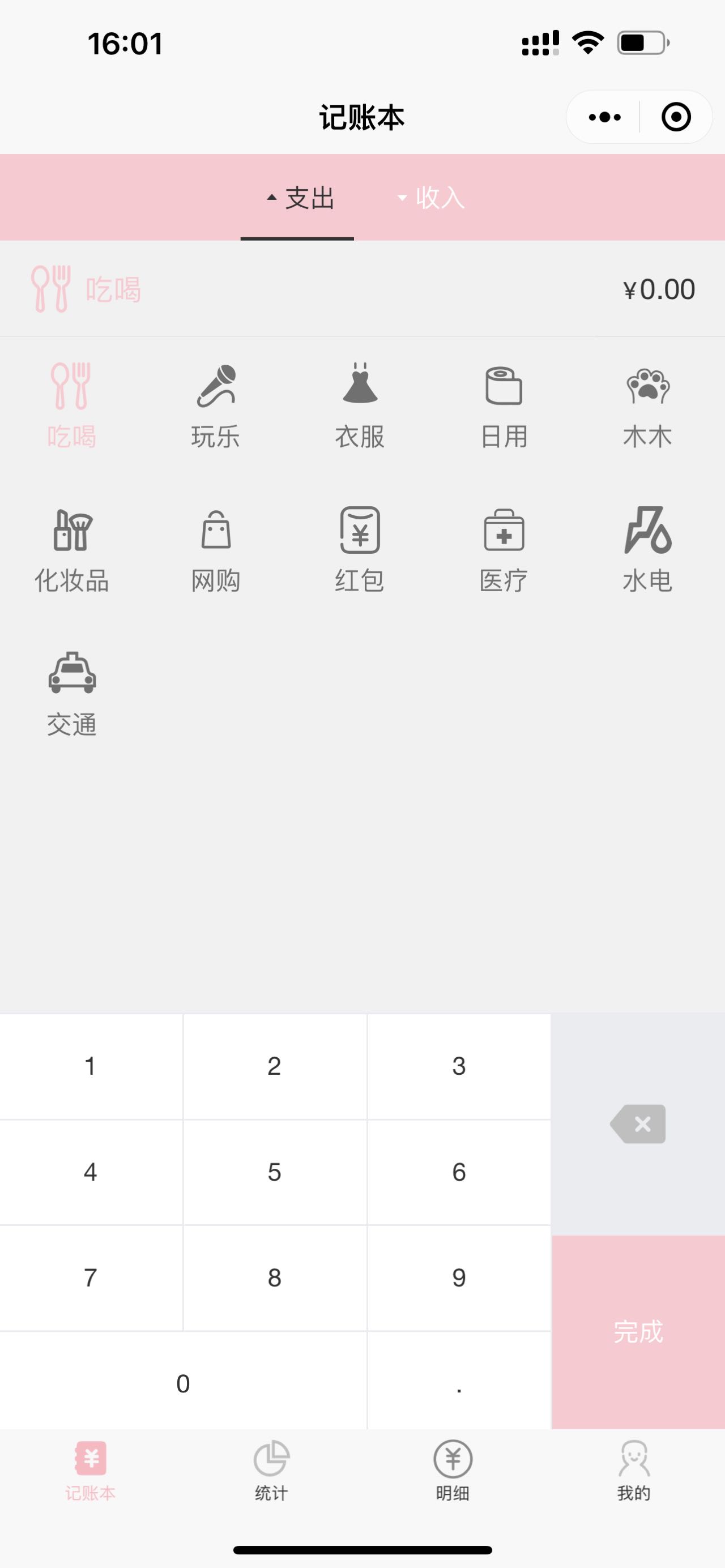Choose the 玩乐 category

click(215, 405)
